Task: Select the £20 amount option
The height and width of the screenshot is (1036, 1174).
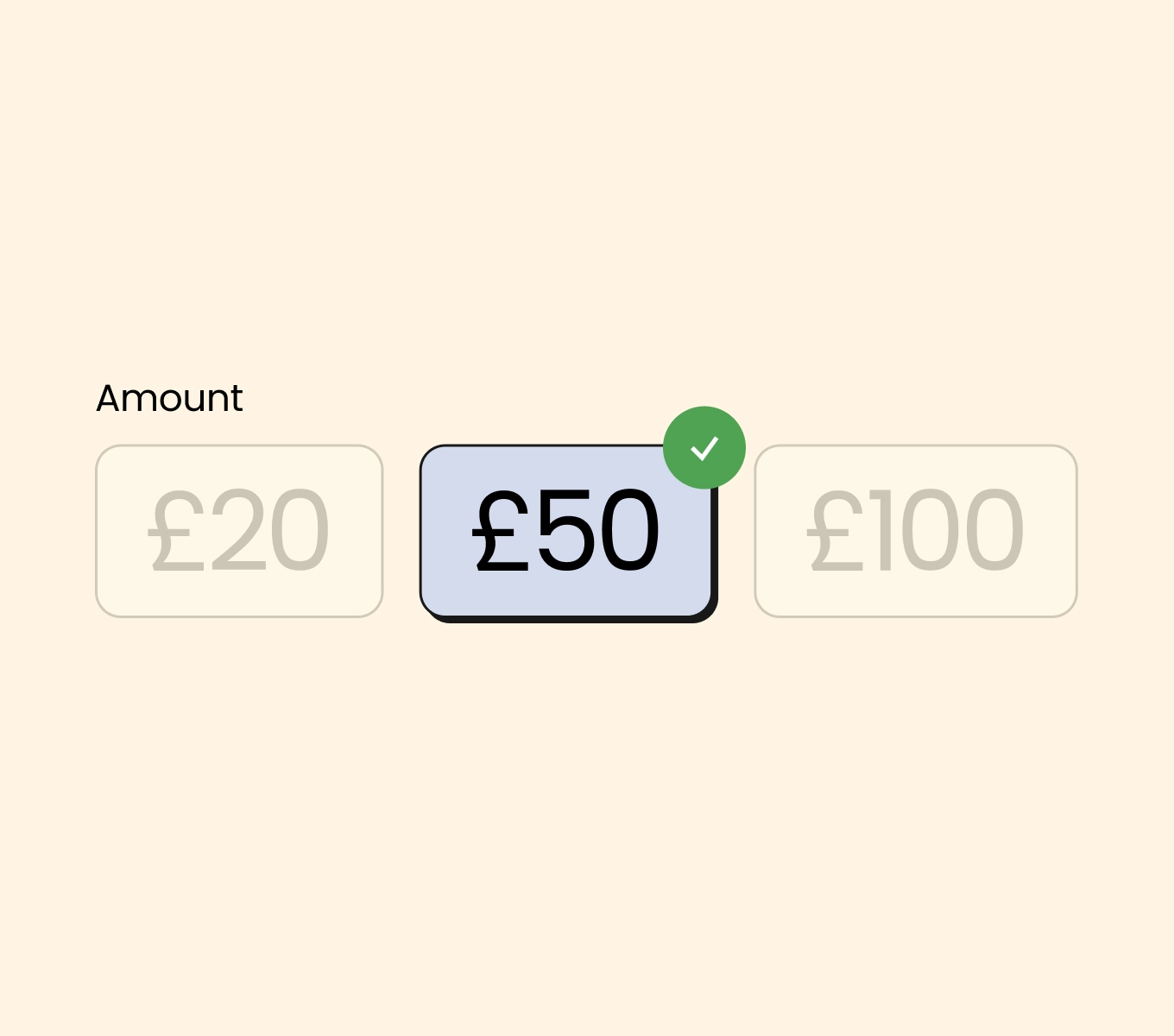Action: tap(239, 531)
